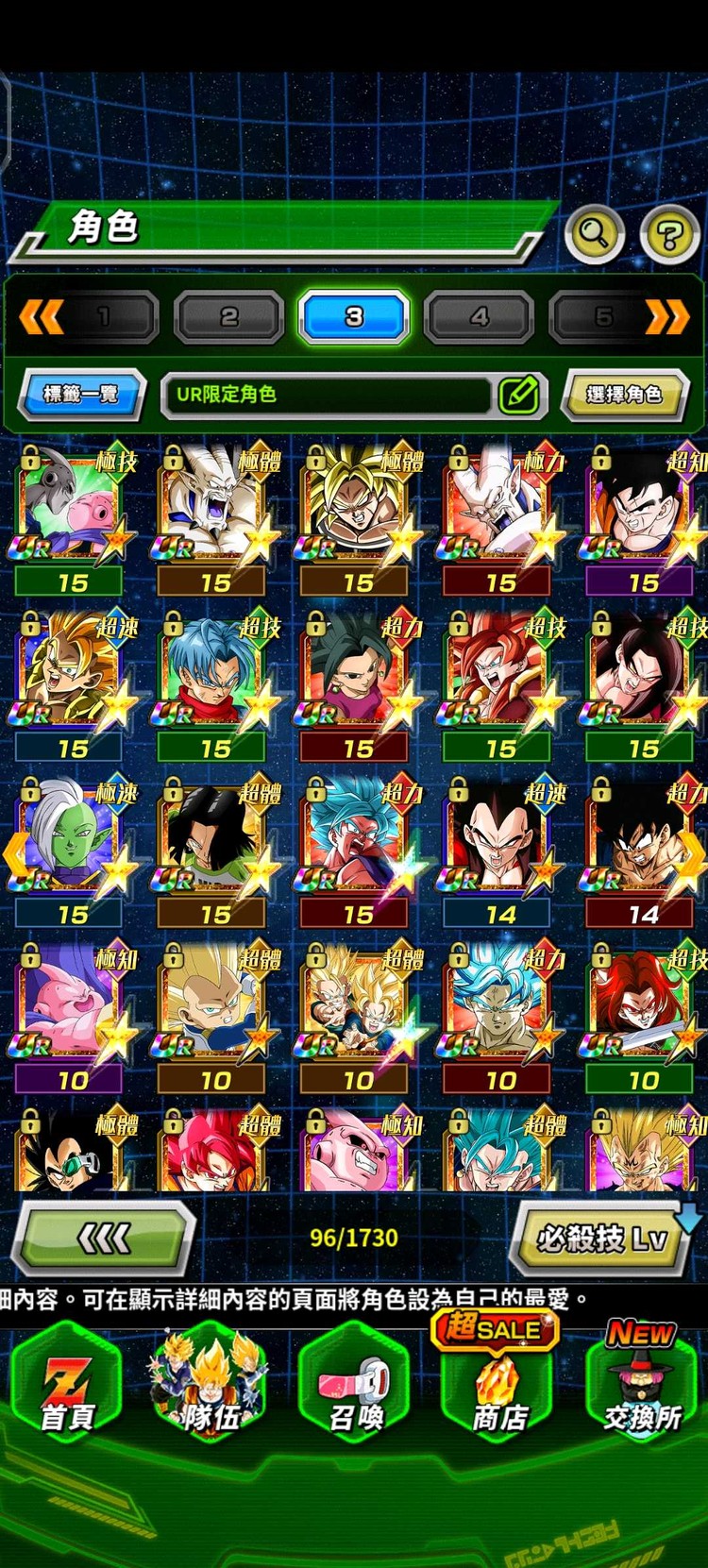Open the 標籤一覽 tag list
This screenshot has width=708, height=1568.
(81, 394)
